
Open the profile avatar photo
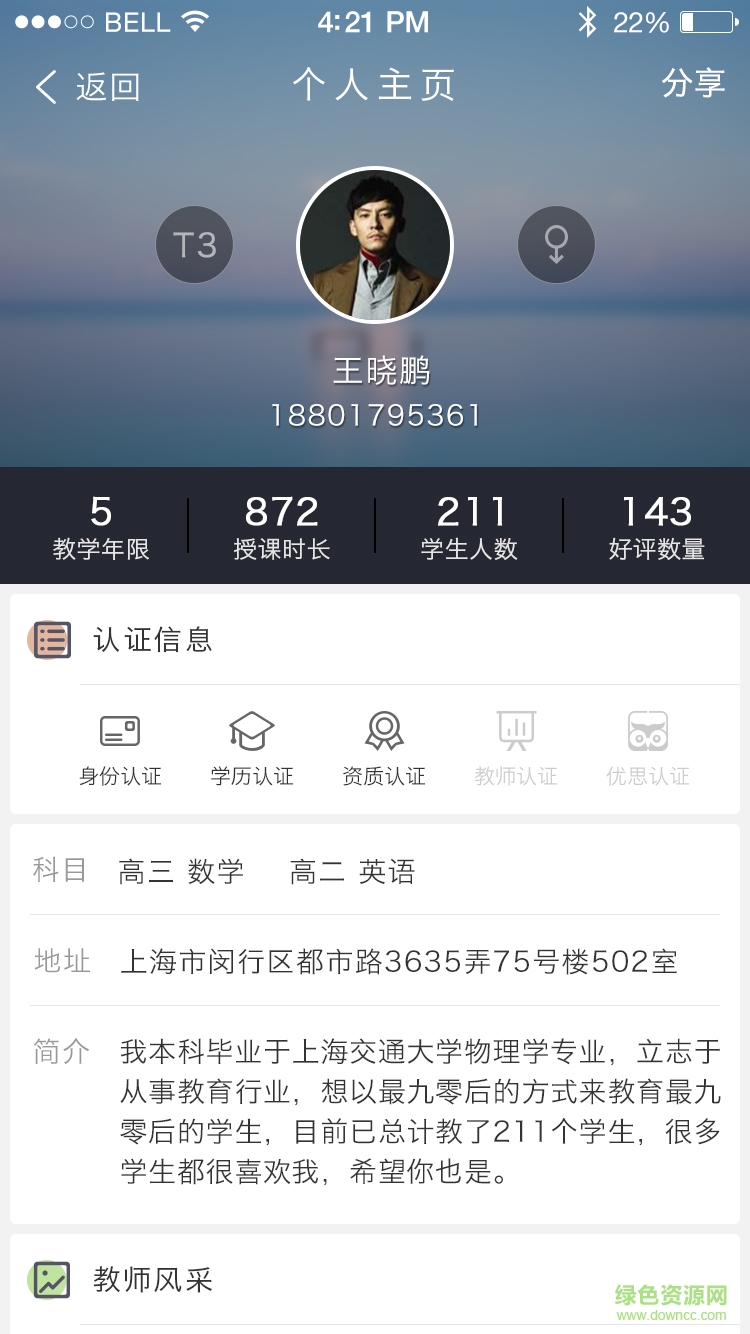coord(375,245)
